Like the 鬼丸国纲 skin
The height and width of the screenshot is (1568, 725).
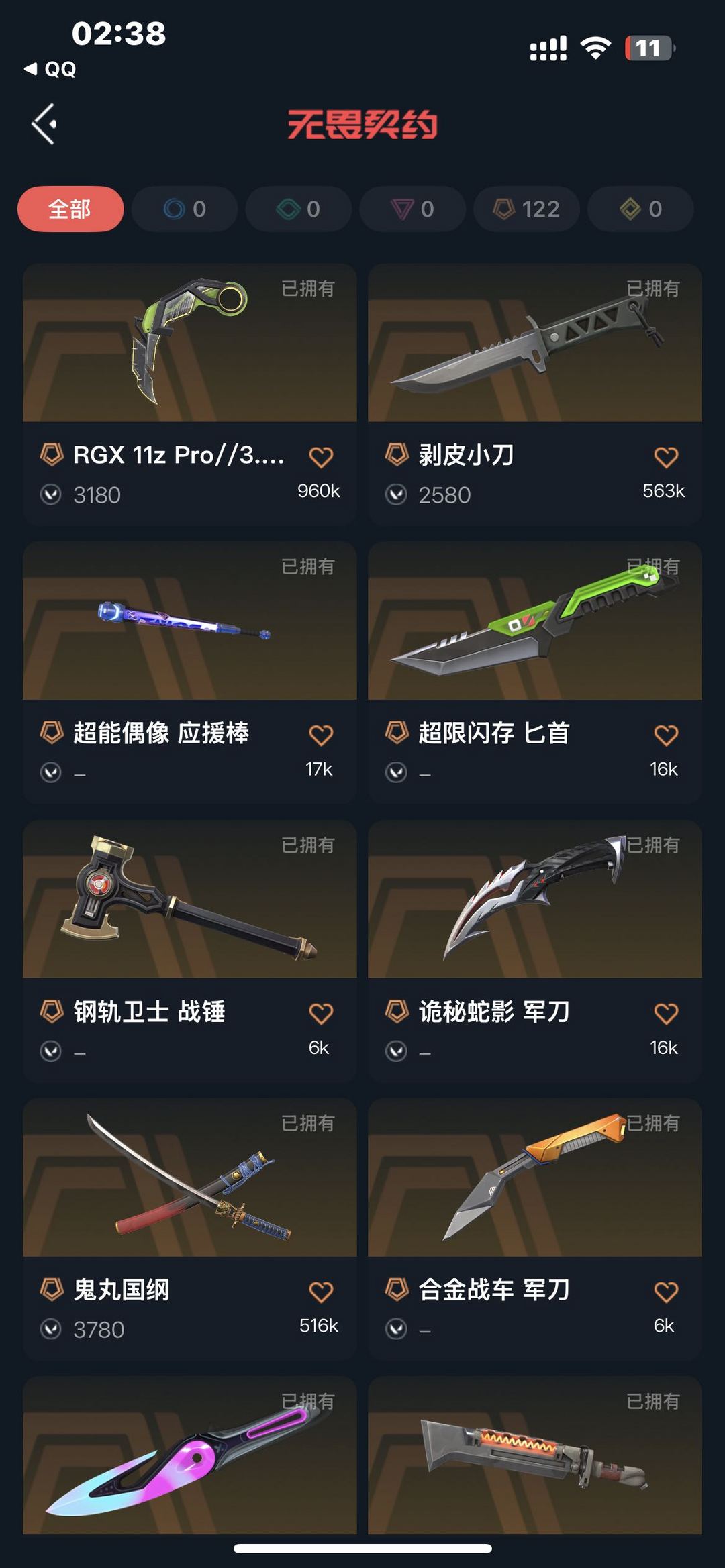[x=321, y=1292]
